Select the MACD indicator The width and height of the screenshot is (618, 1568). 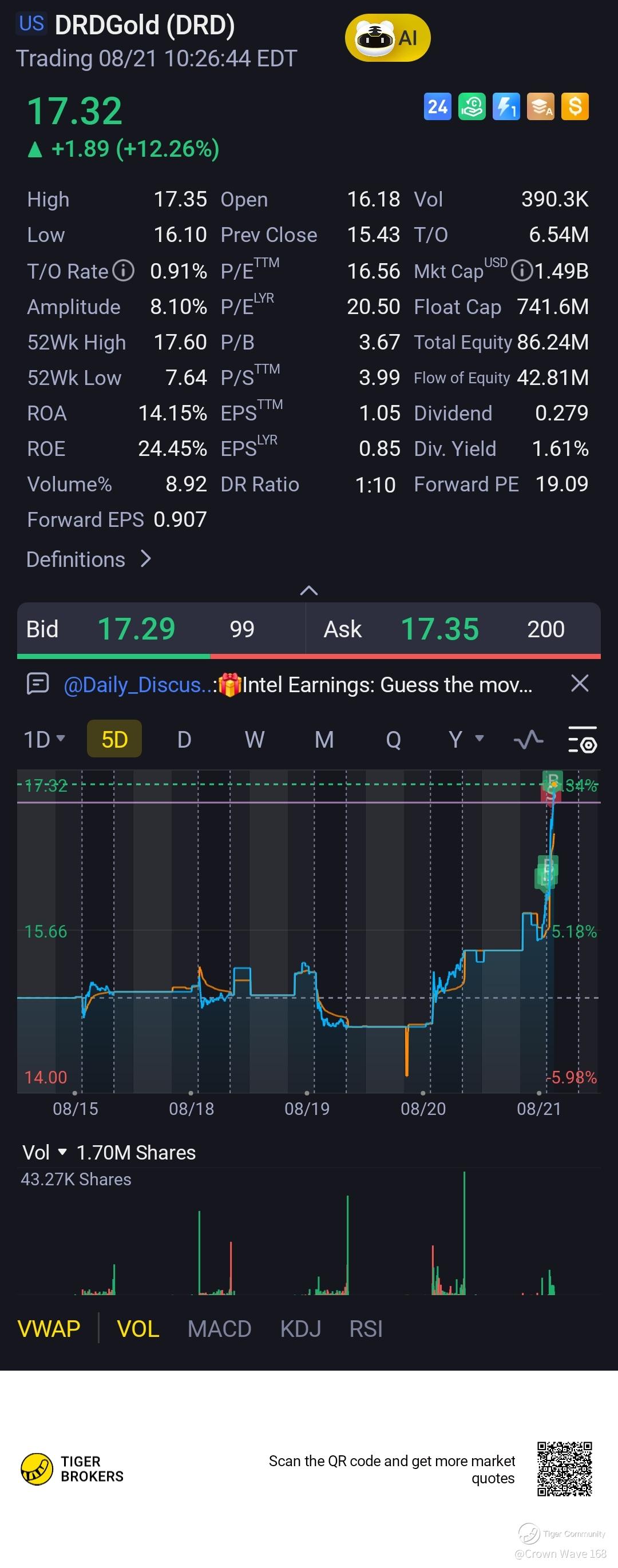click(x=219, y=1328)
